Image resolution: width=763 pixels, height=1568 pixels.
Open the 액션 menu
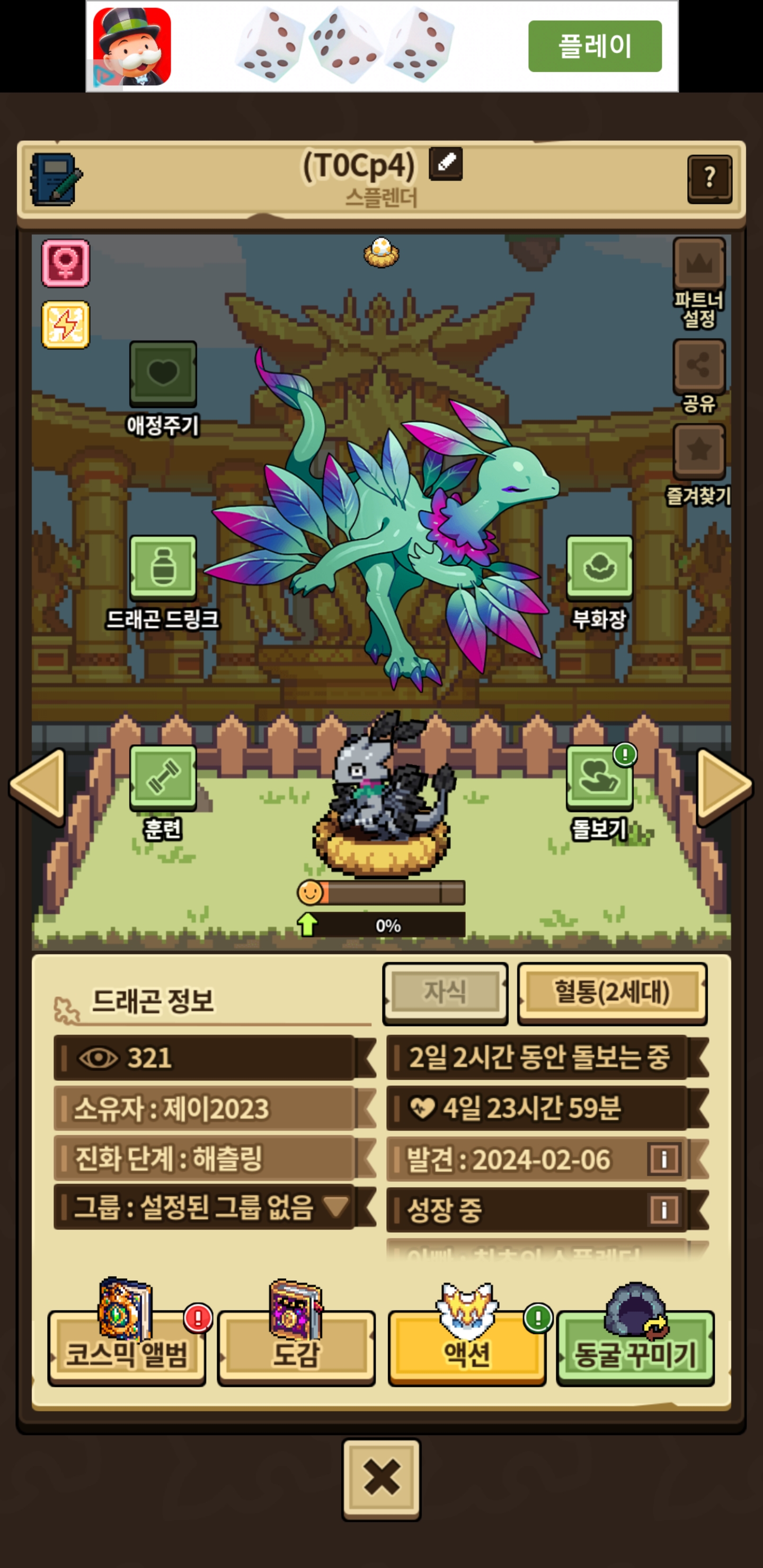tap(466, 1347)
